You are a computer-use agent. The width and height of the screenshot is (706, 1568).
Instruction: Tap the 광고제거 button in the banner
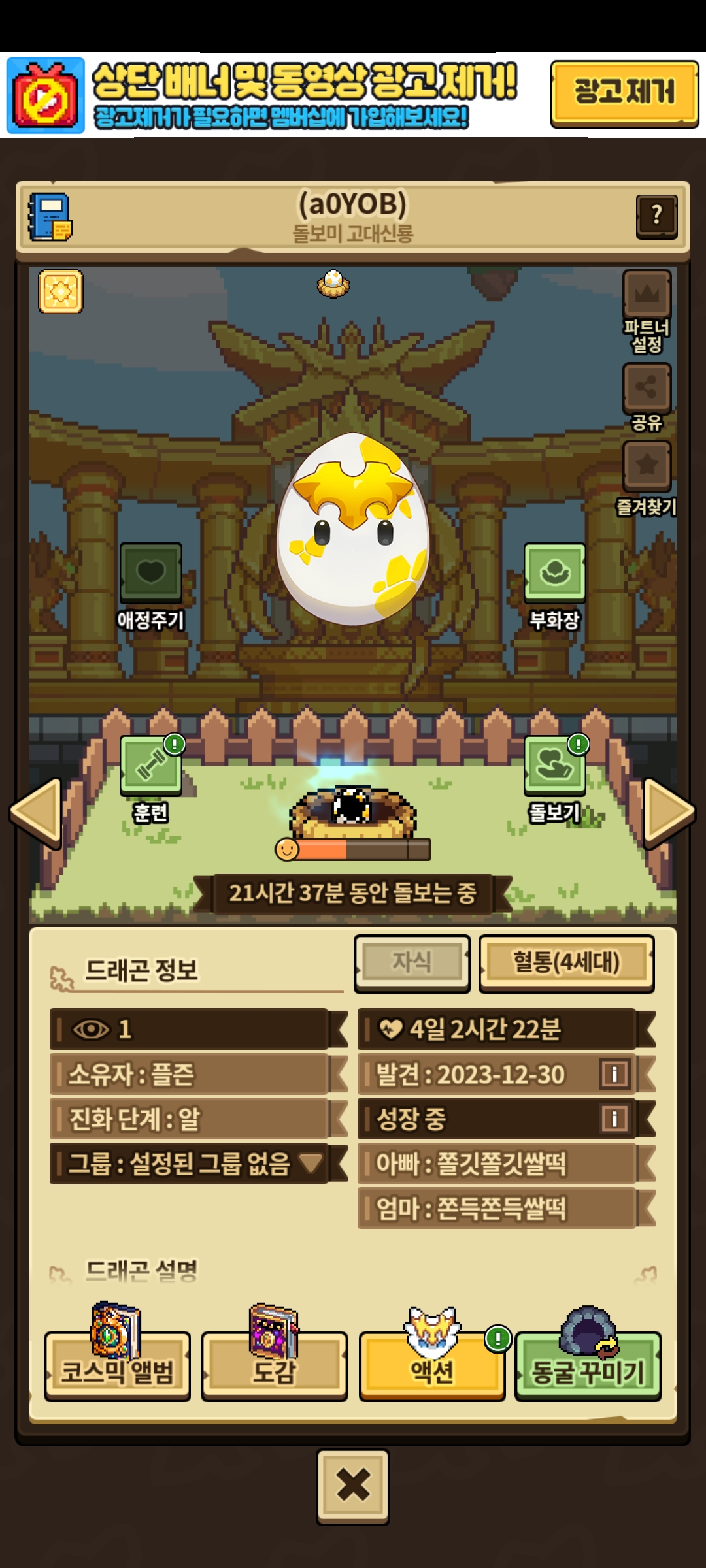pos(624,93)
